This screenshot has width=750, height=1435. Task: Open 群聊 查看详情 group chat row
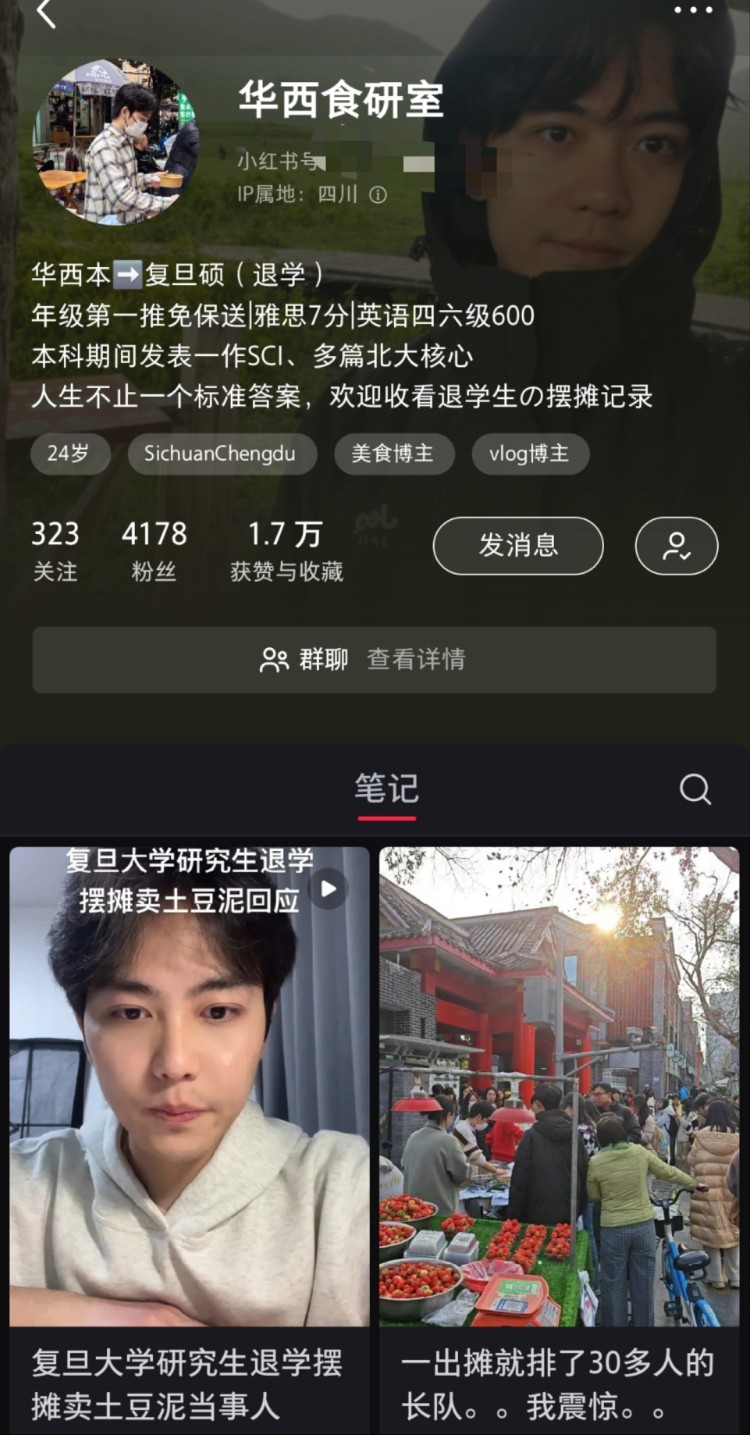pyautogui.click(x=374, y=660)
